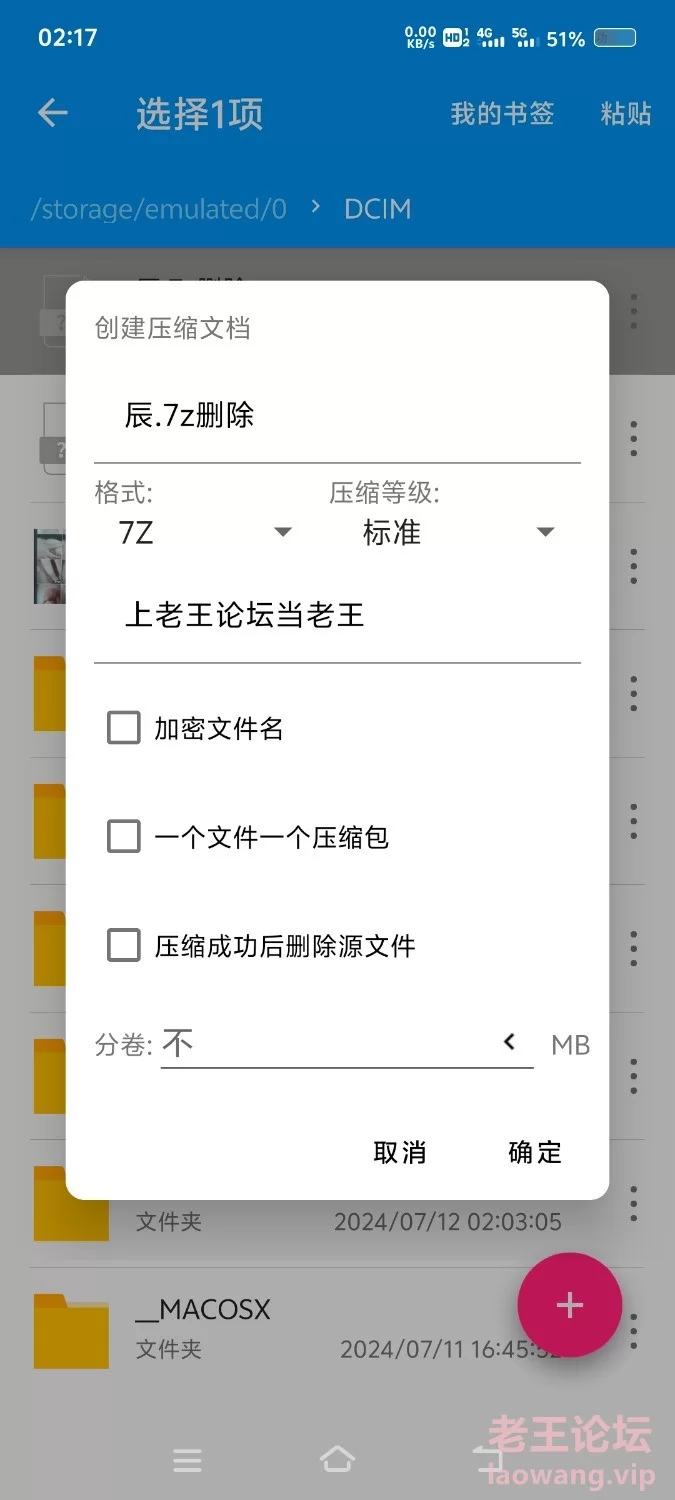Check 压缩成功后删除源文件

click(124, 945)
